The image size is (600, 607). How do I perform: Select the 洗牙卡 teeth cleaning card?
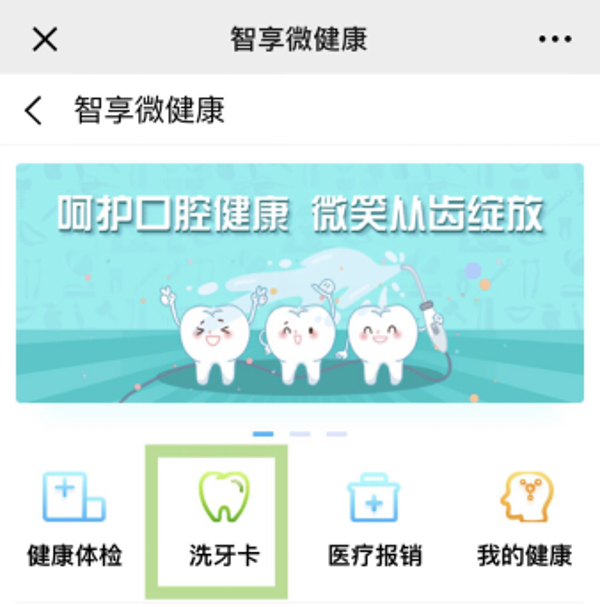click(x=224, y=520)
